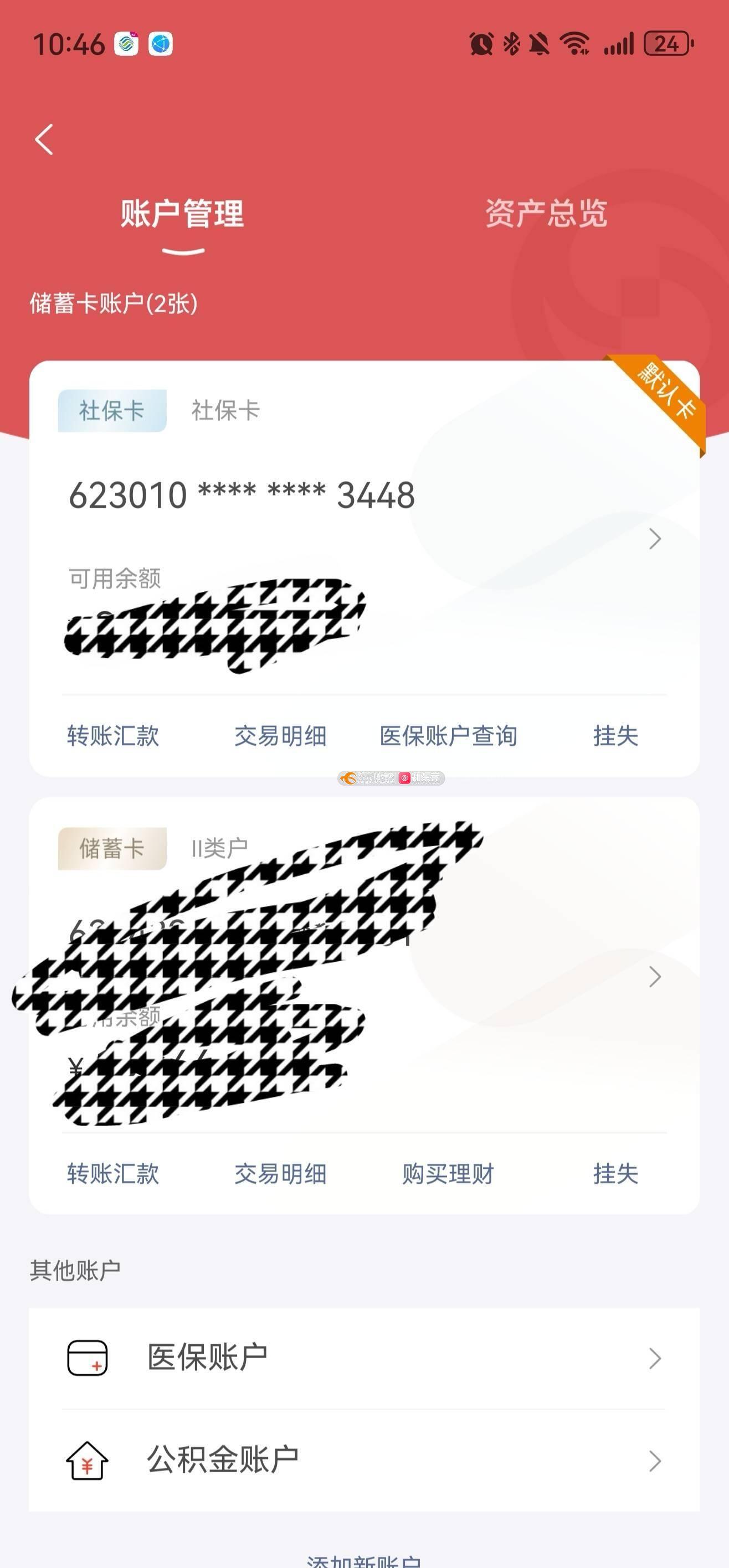This screenshot has height=1568, width=729.
Task: Tap 挂失 on the 社保卡 card
Action: pyautogui.click(x=616, y=736)
